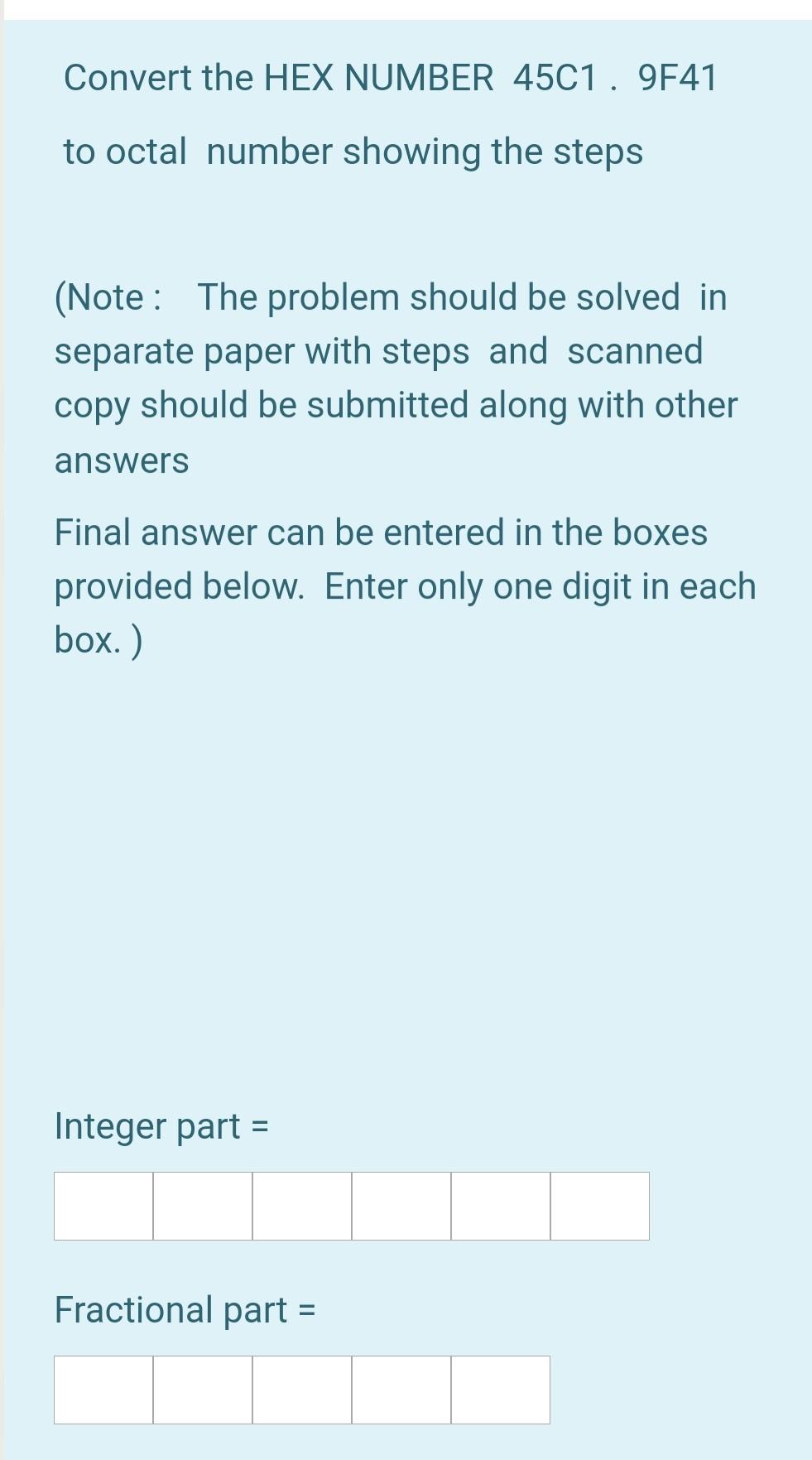Select the first Integer part digit box
Screen dimensions: 812x1460
103,1206
